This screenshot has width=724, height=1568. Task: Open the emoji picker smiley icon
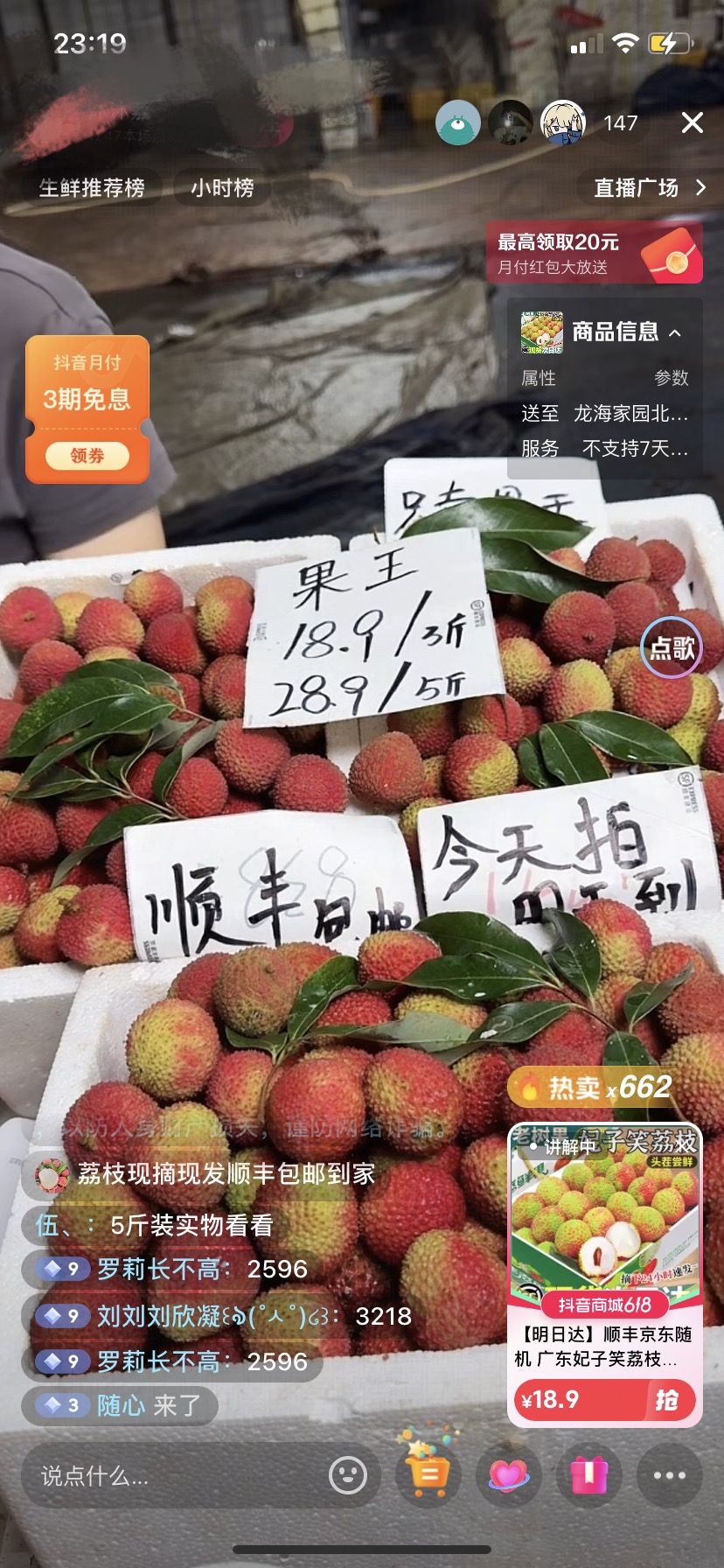348,1476
